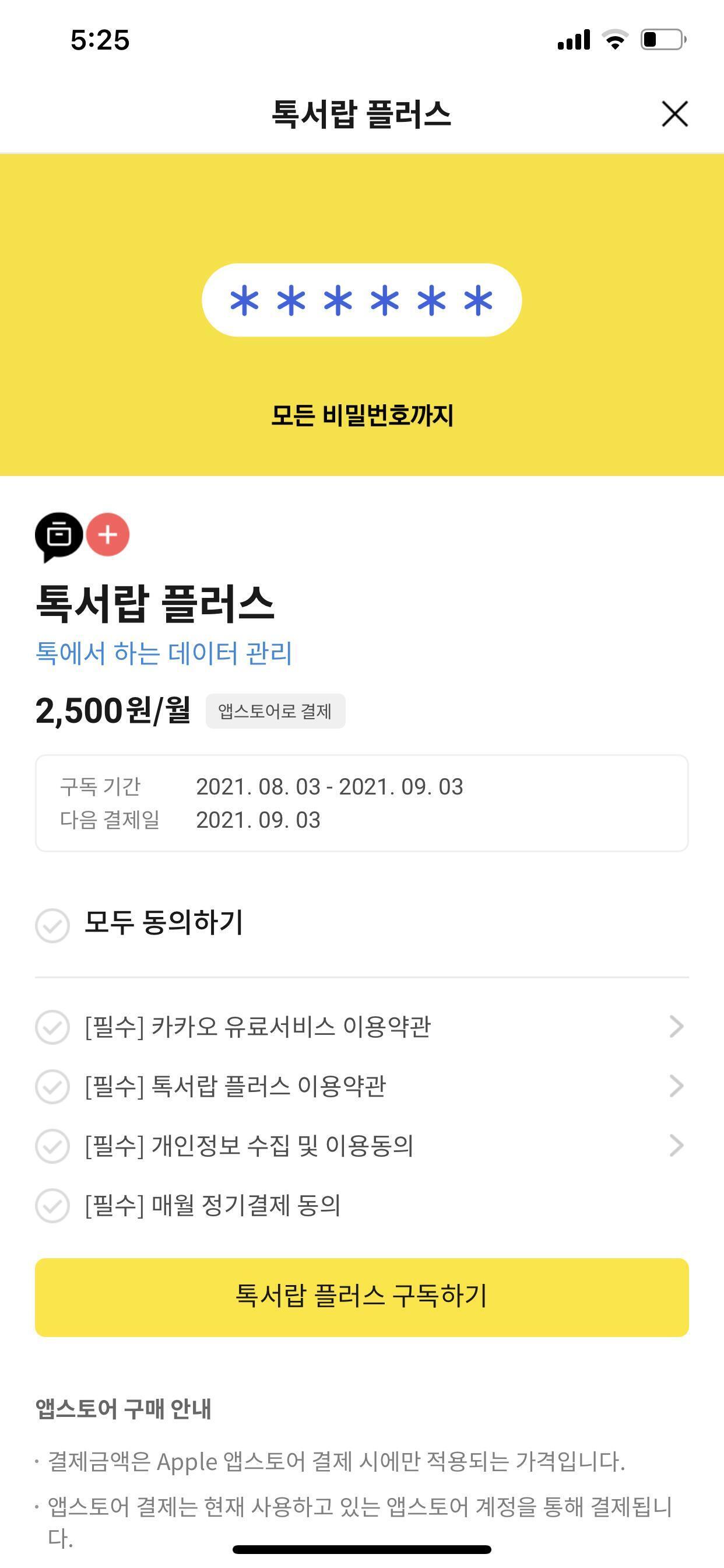Agree to 개인정보 수집 및 이용동의
Screen dimensions: 724x1568
click(52, 1146)
